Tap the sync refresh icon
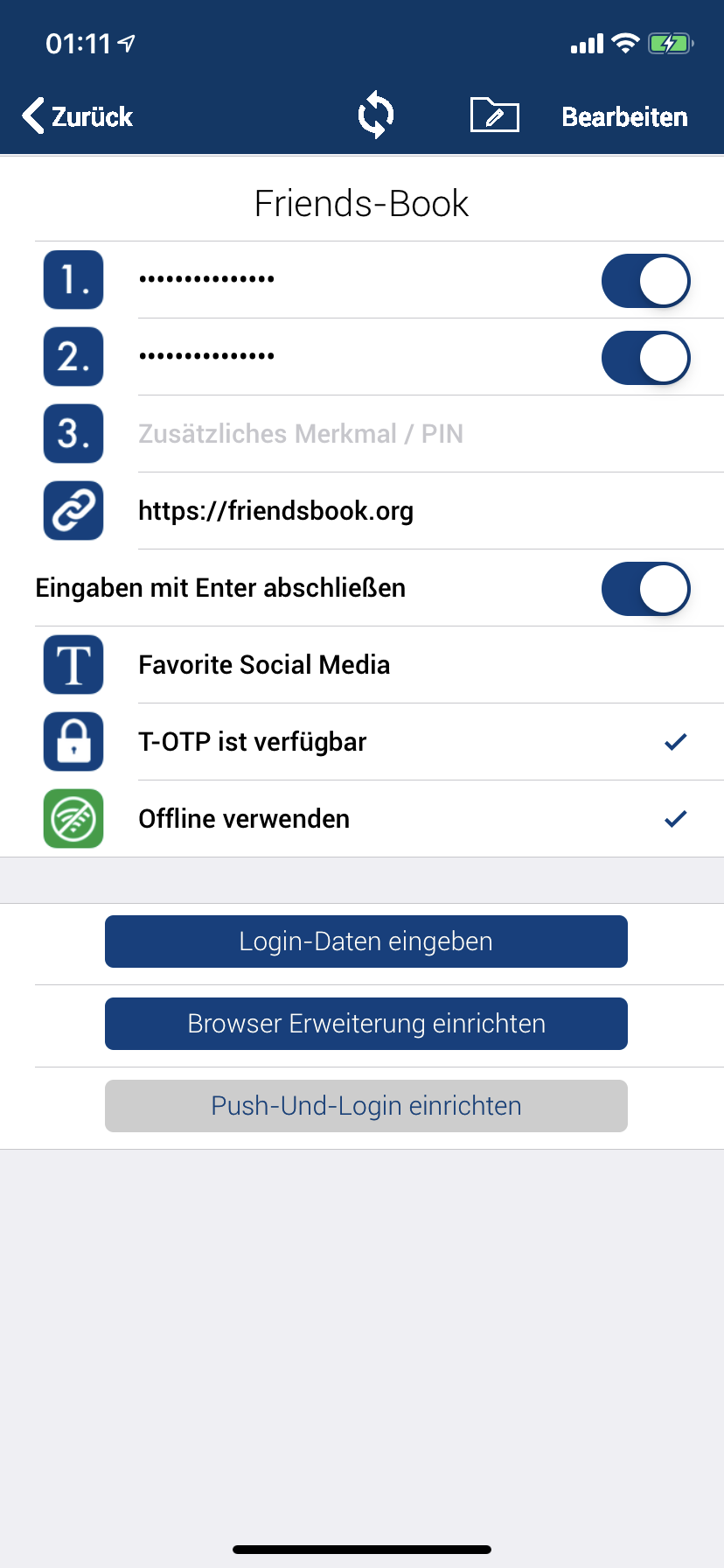The width and height of the screenshot is (724, 1568). pyautogui.click(x=376, y=115)
